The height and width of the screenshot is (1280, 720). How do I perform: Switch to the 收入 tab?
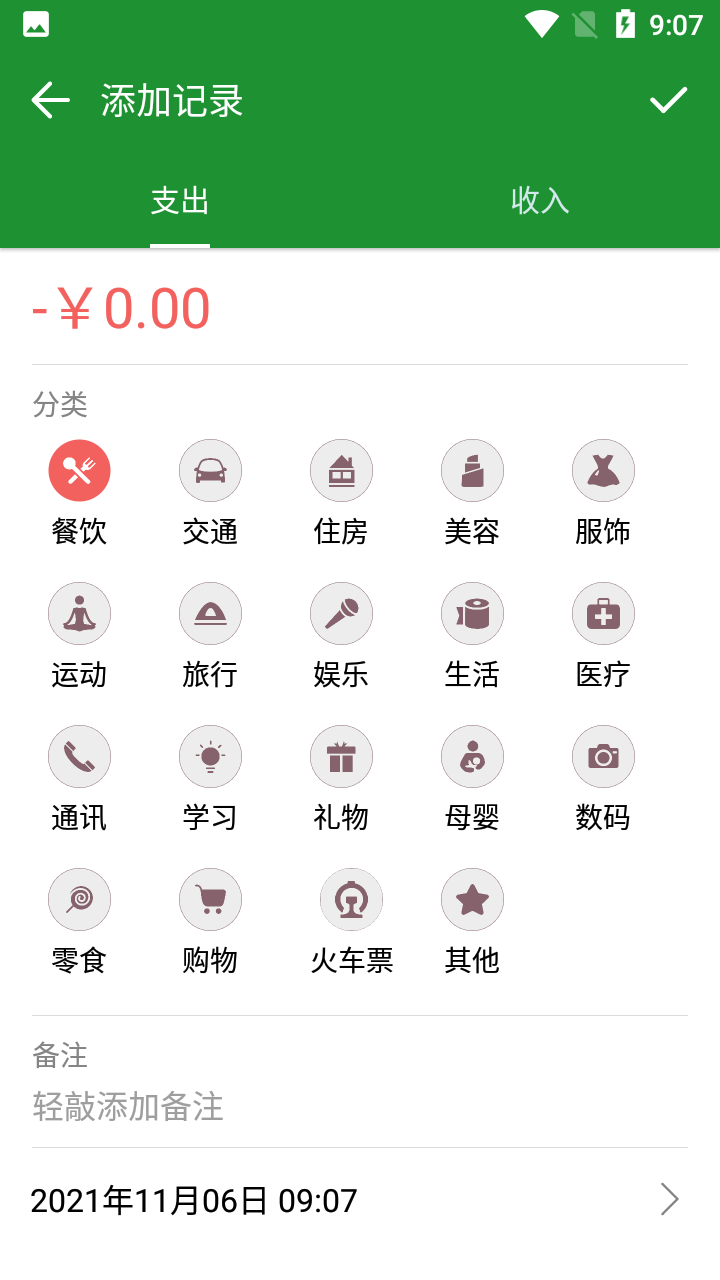pos(539,201)
